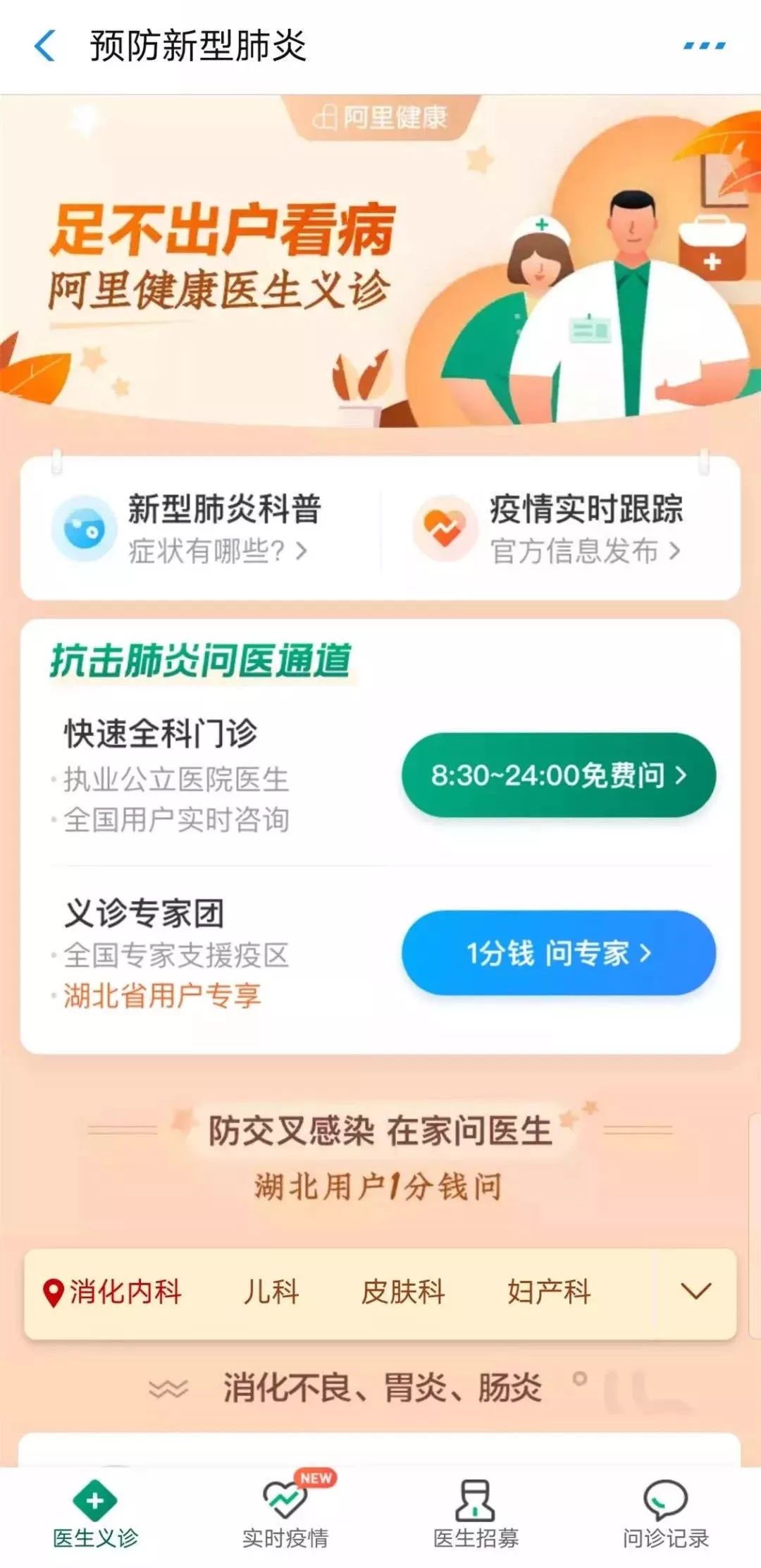Switch to 医生义诊 bottom tab
This screenshot has width=761, height=1568.
95,1516
